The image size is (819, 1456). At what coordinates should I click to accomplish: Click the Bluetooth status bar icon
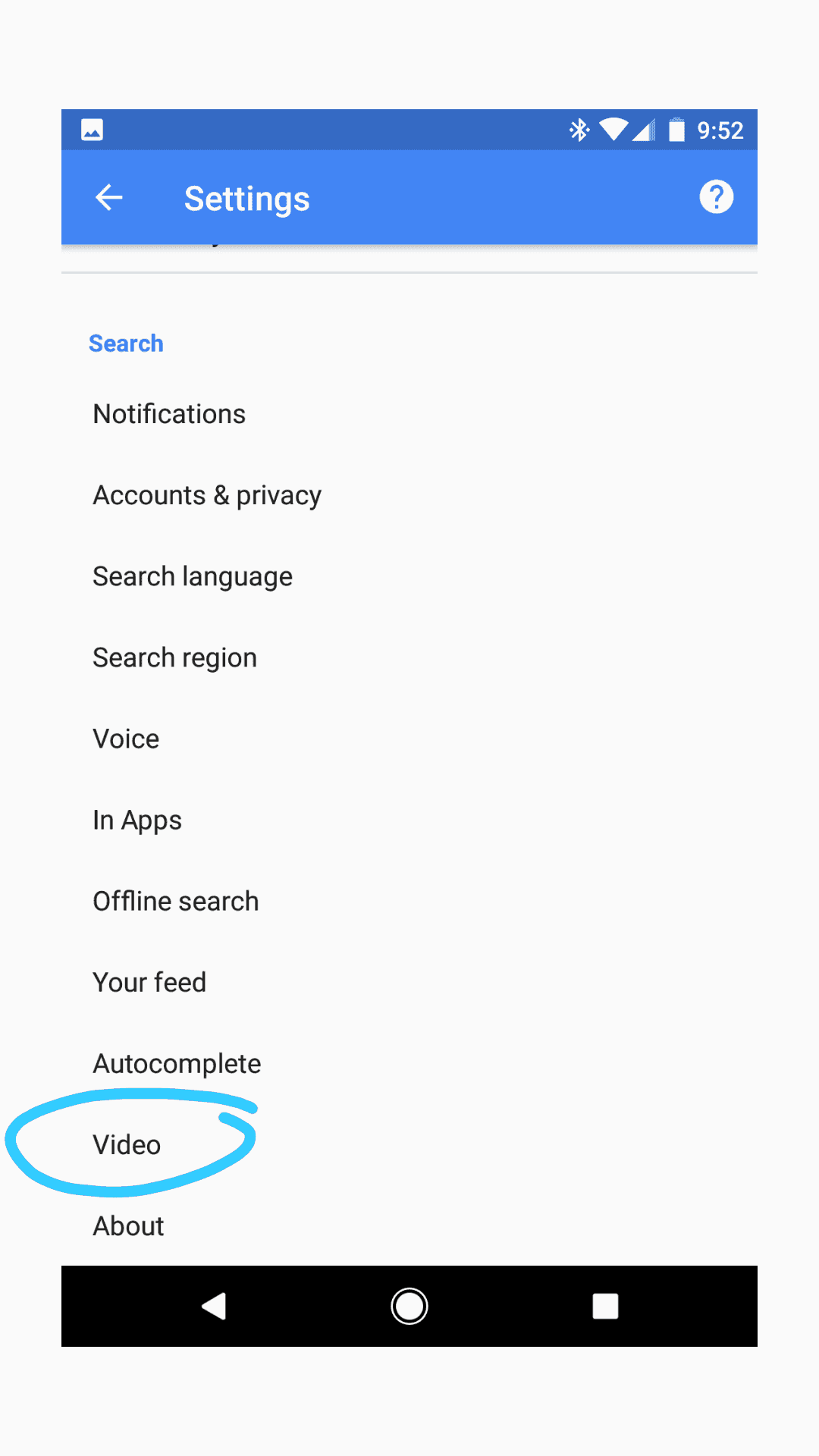click(579, 129)
